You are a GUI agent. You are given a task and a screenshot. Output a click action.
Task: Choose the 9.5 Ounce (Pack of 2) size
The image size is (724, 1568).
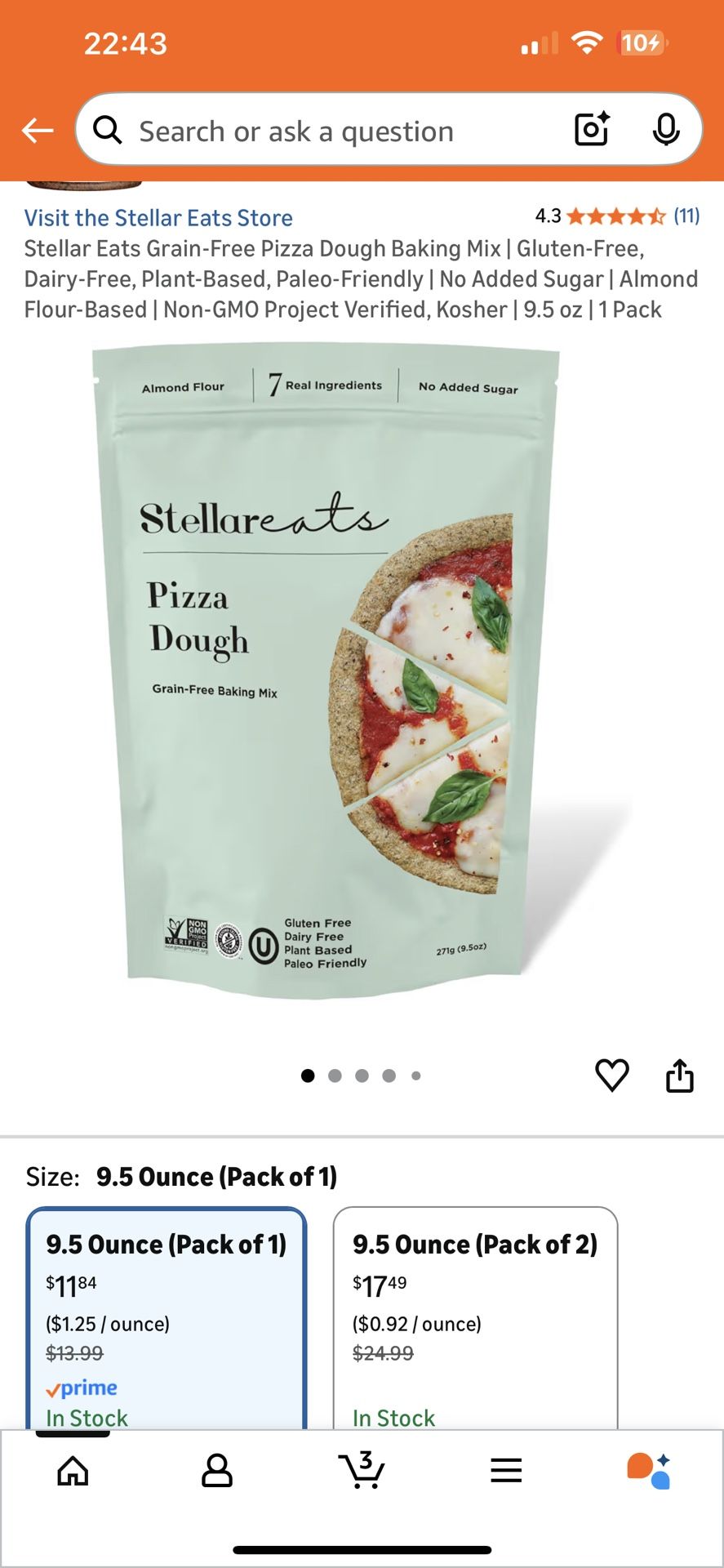pyautogui.click(x=475, y=1315)
